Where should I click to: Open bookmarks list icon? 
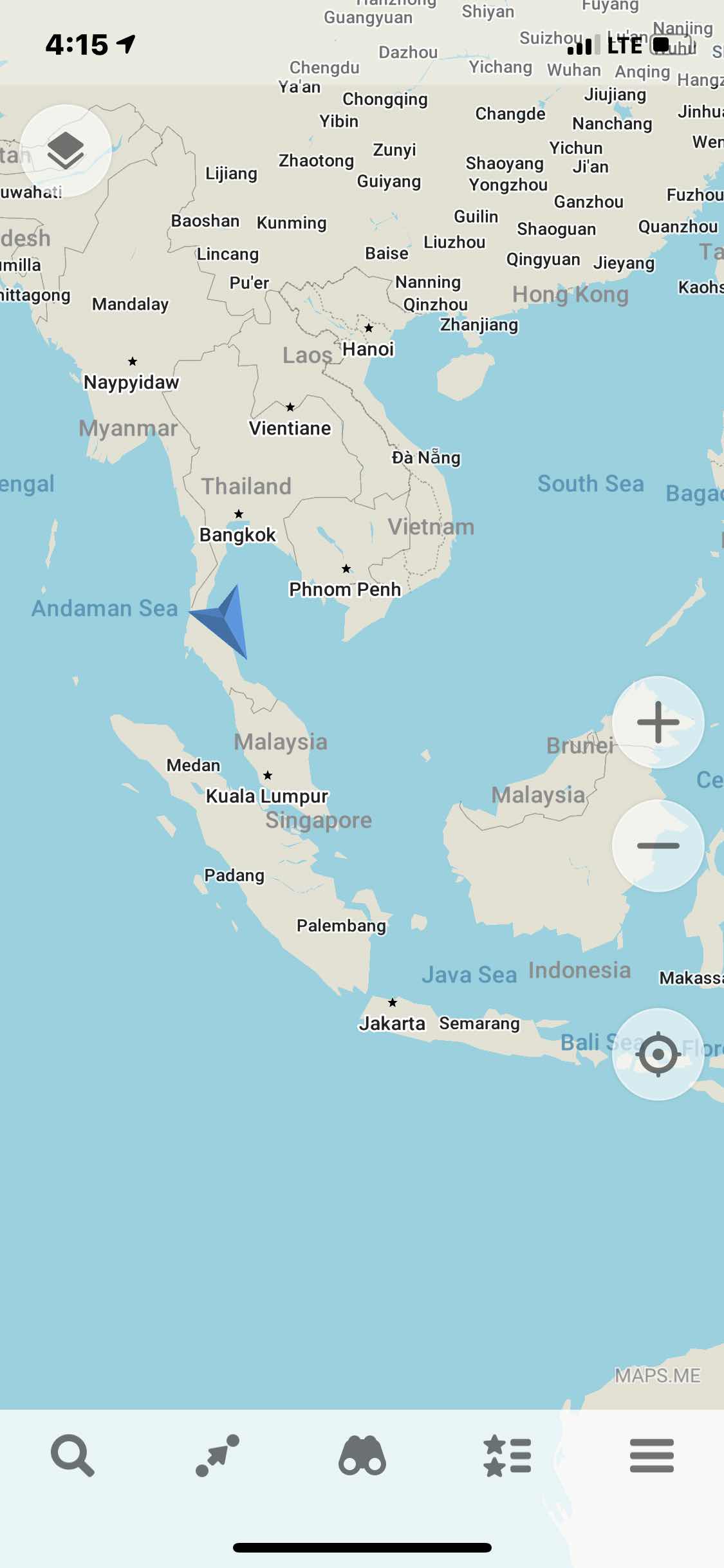pyautogui.click(x=507, y=1455)
